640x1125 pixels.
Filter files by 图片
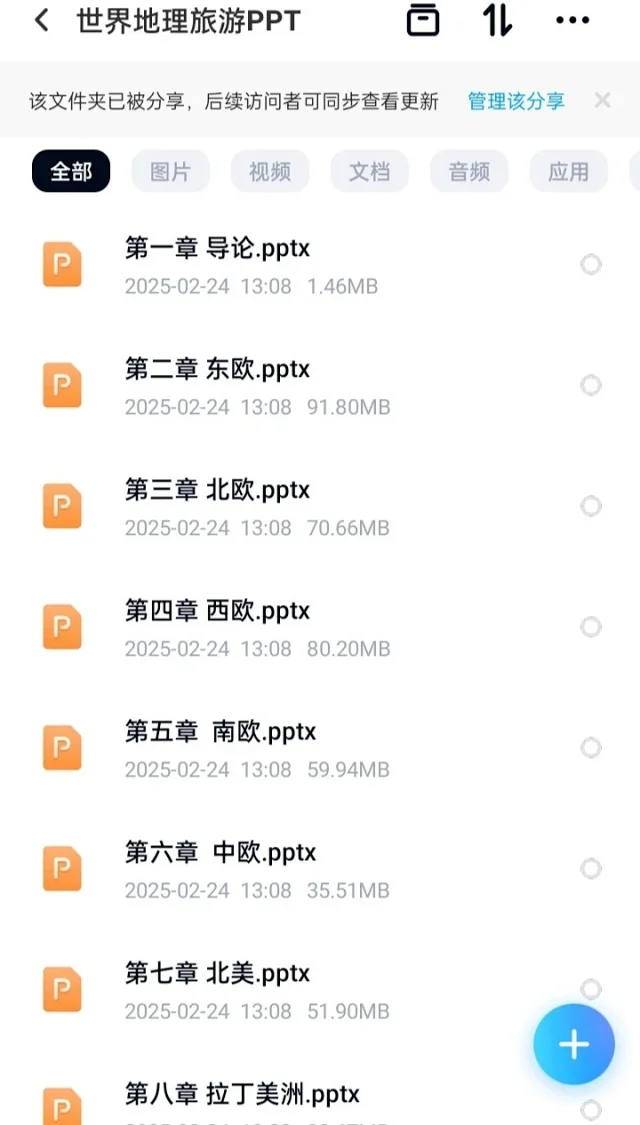[x=170, y=171]
